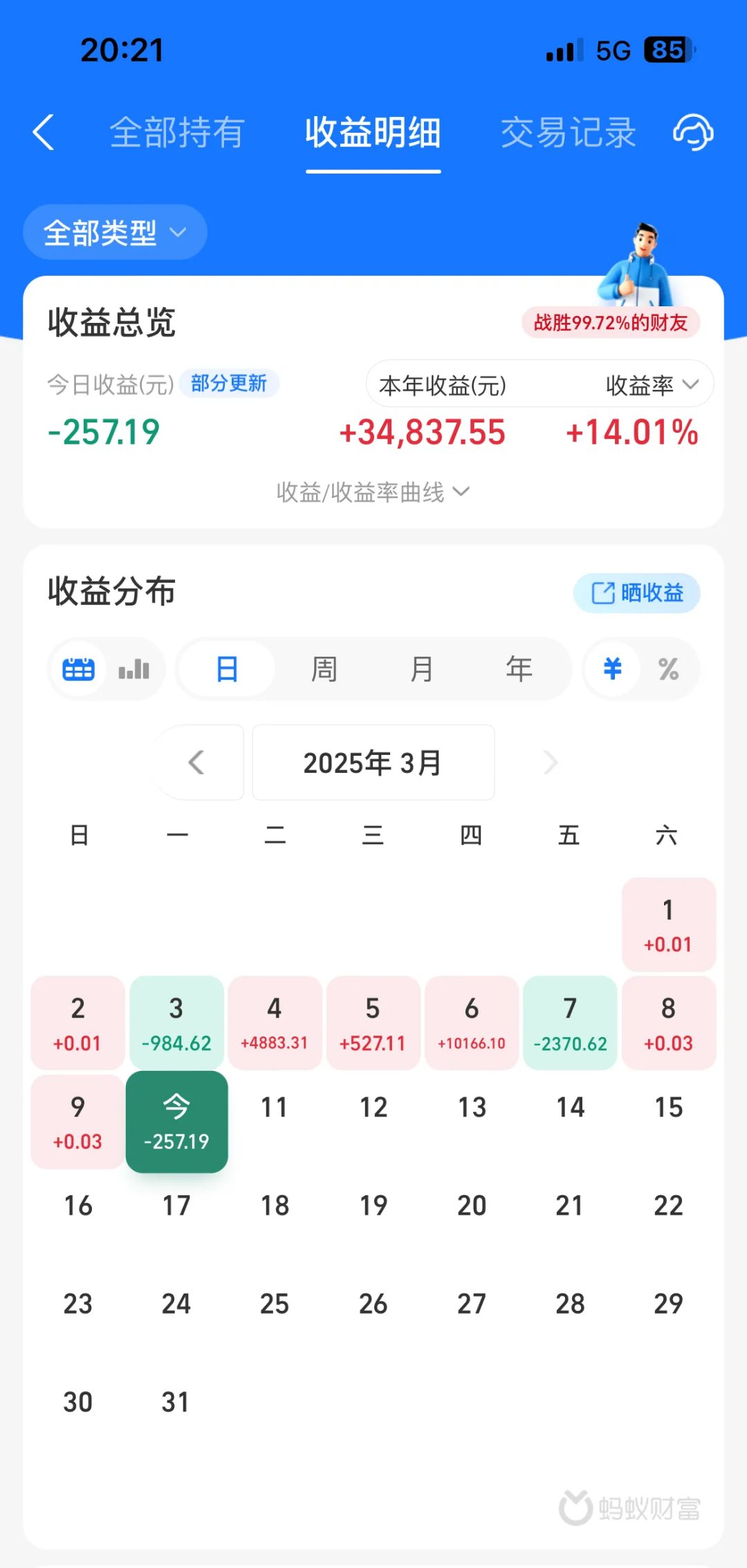Switch earnings display to % percentage
Screen dimensions: 747x1568
pos(668,669)
